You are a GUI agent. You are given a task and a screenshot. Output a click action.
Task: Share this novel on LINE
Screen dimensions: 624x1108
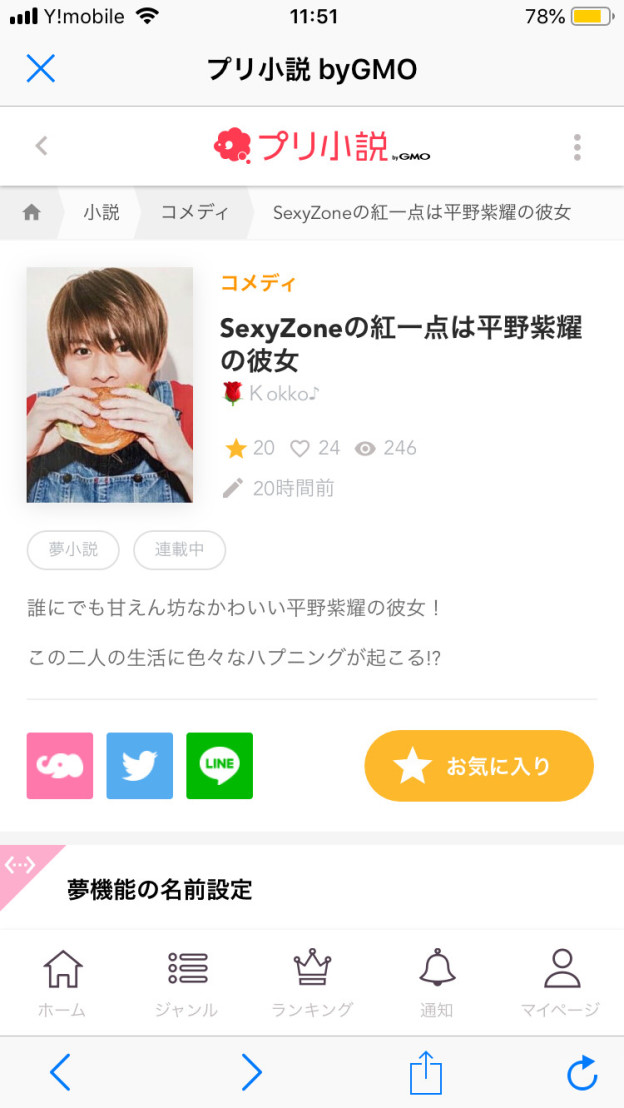(220, 766)
